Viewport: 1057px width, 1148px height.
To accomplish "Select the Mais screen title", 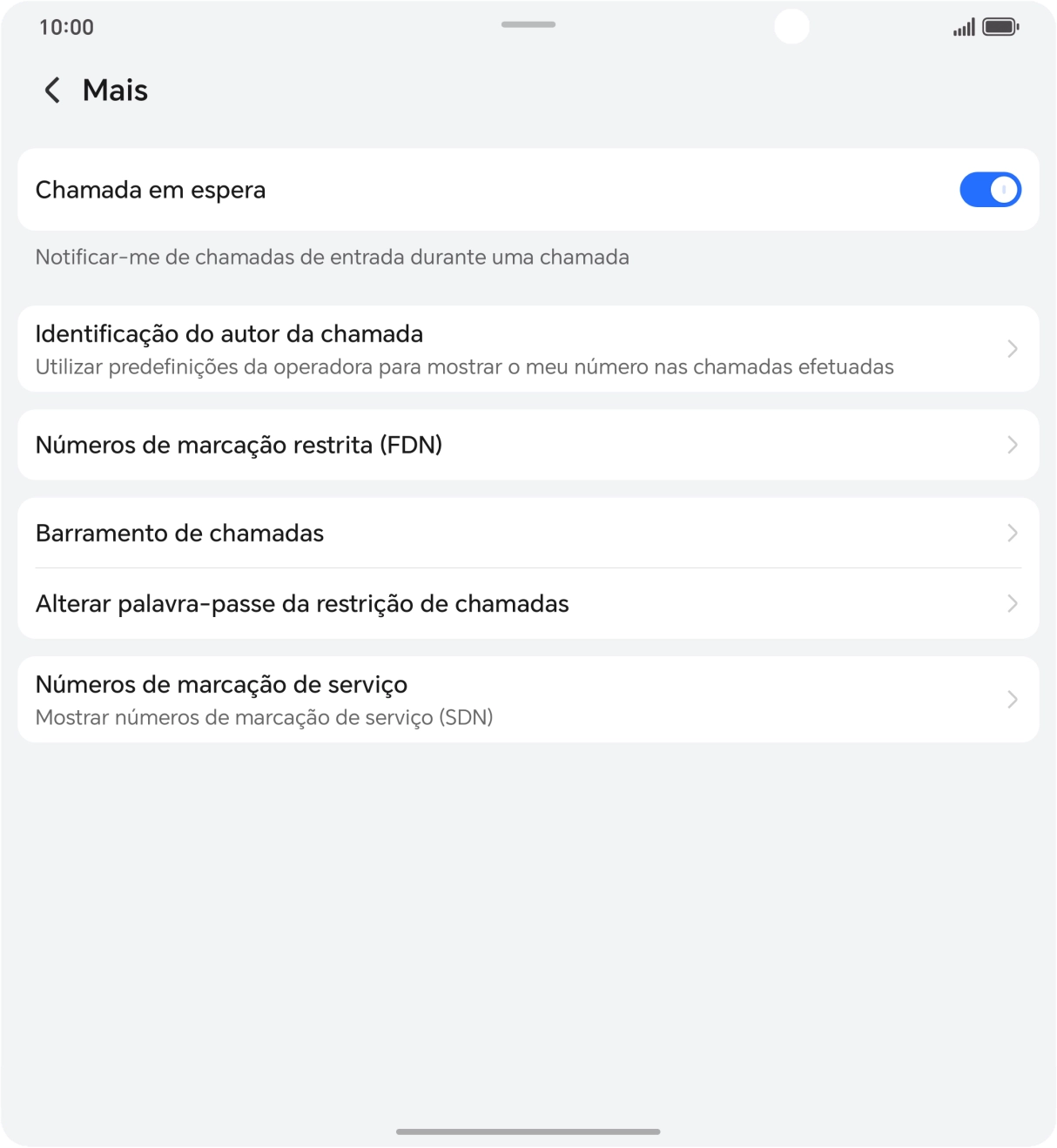I will [x=114, y=89].
